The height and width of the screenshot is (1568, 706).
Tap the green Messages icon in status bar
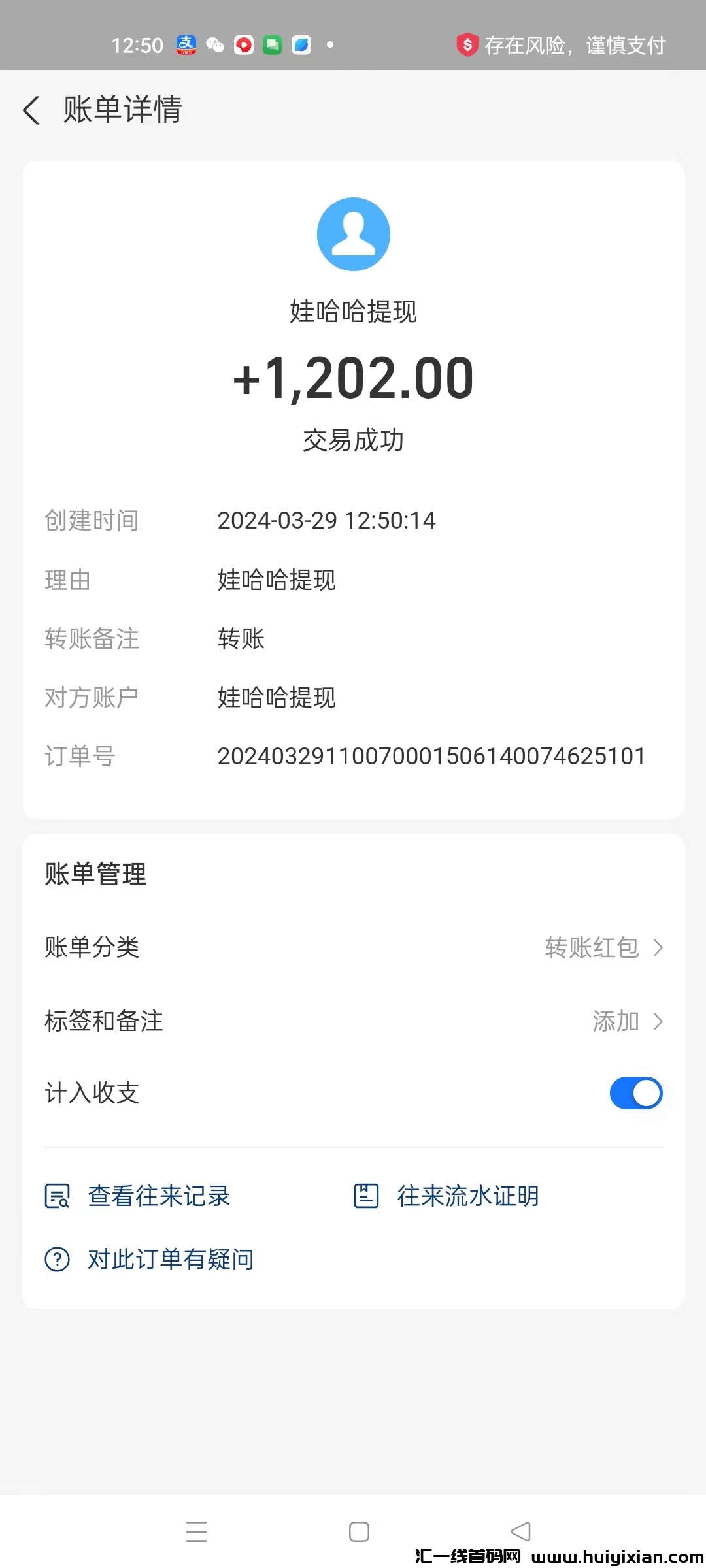click(272, 44)
